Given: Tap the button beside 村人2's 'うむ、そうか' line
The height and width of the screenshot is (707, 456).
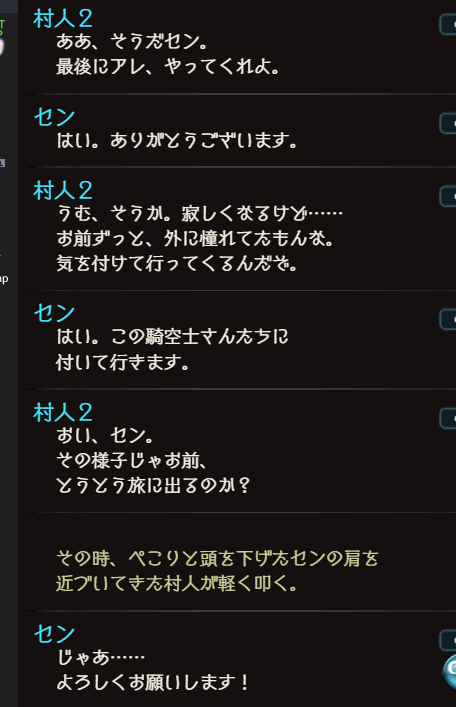Looking at the screenshot, I should (448, 197).
